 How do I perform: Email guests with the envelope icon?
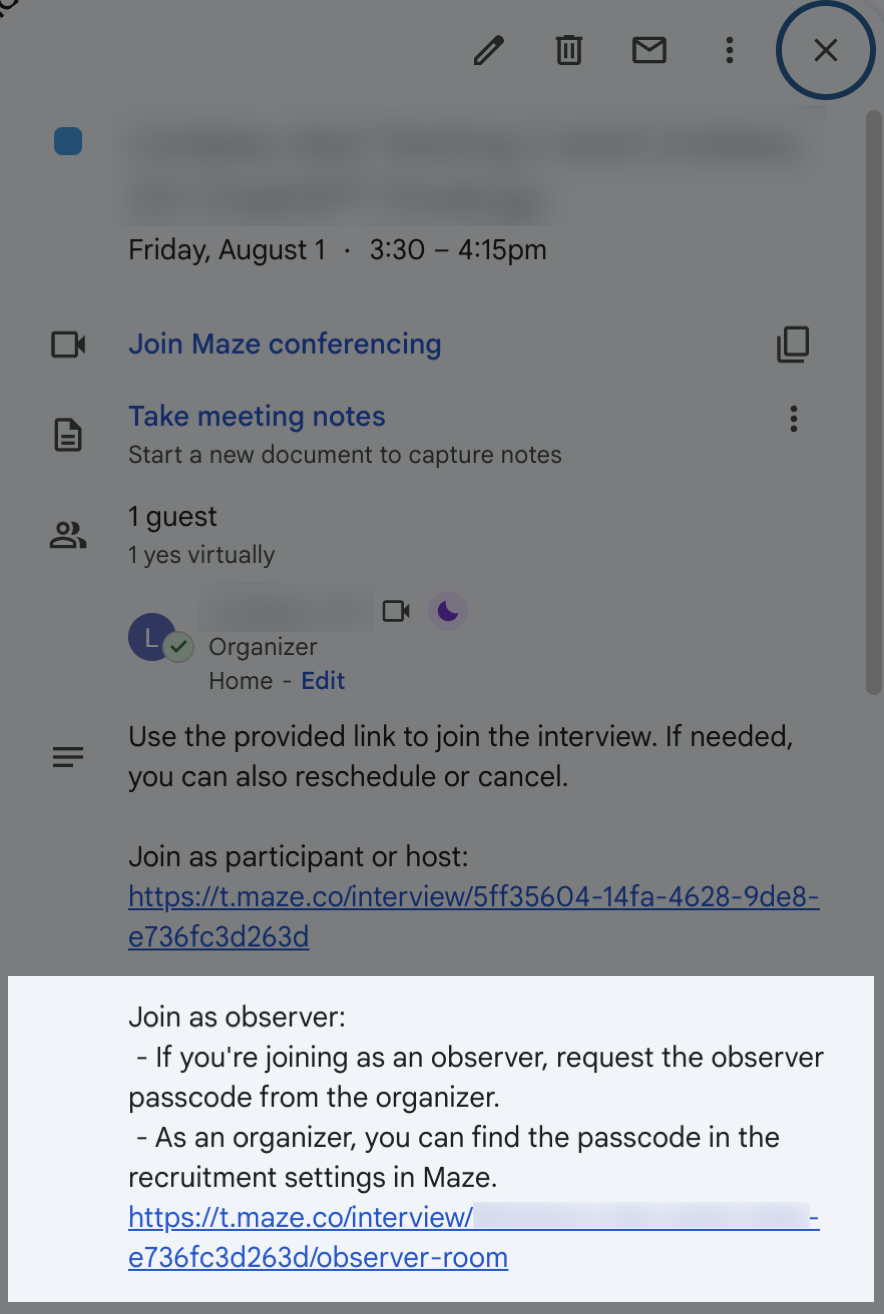tap(649, 50)
